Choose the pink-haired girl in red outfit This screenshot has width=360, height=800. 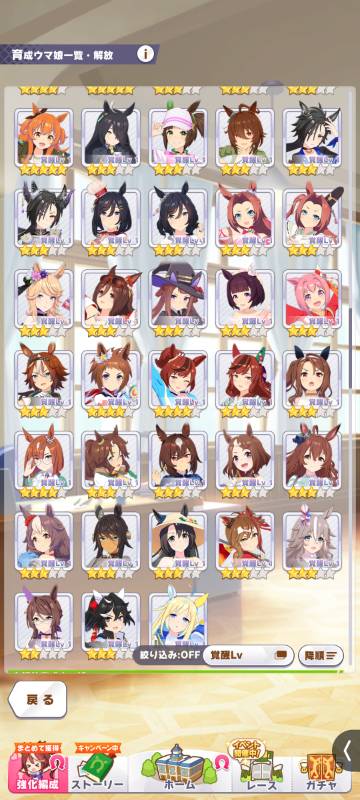(x=312, y=299)
